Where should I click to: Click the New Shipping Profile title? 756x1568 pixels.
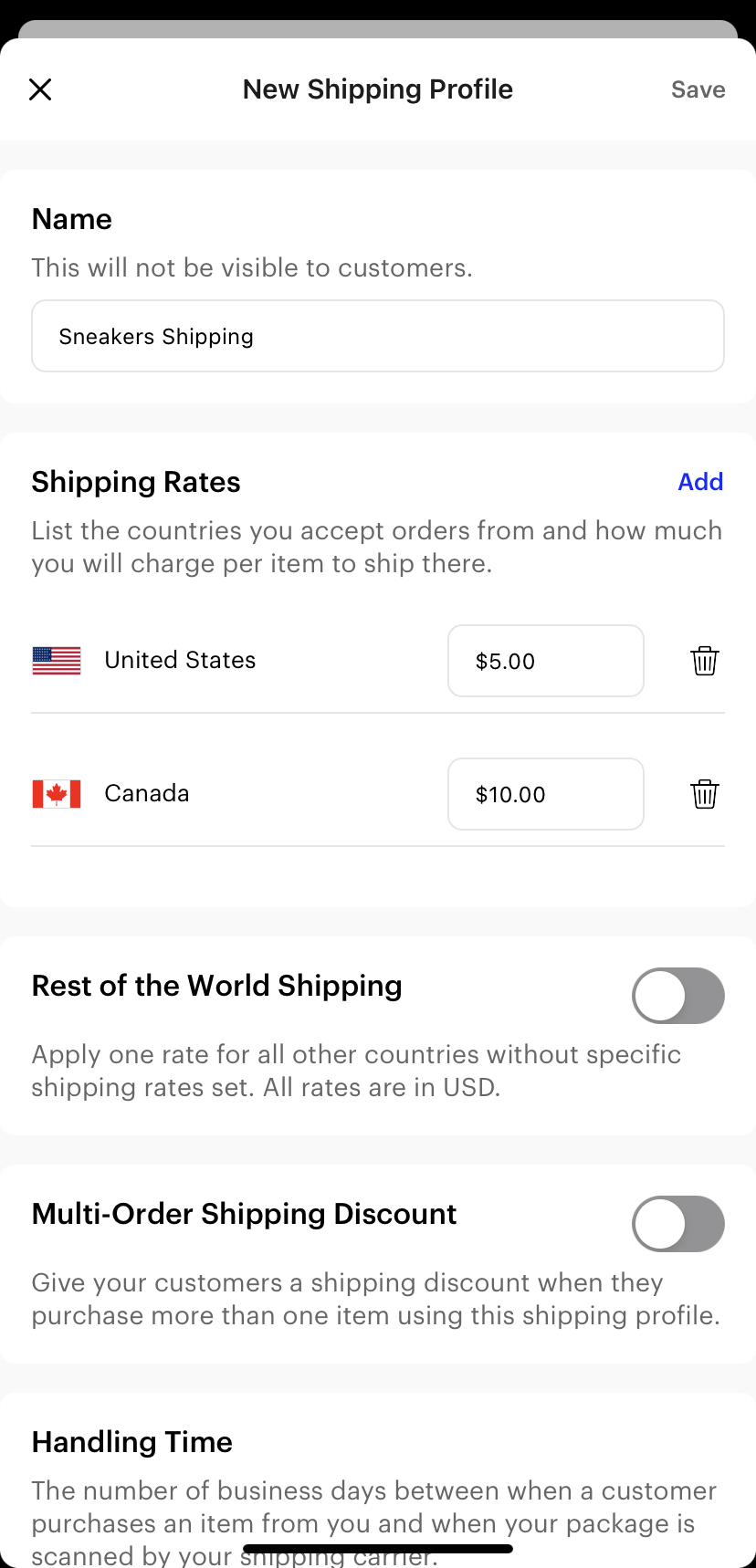point(377,89)
